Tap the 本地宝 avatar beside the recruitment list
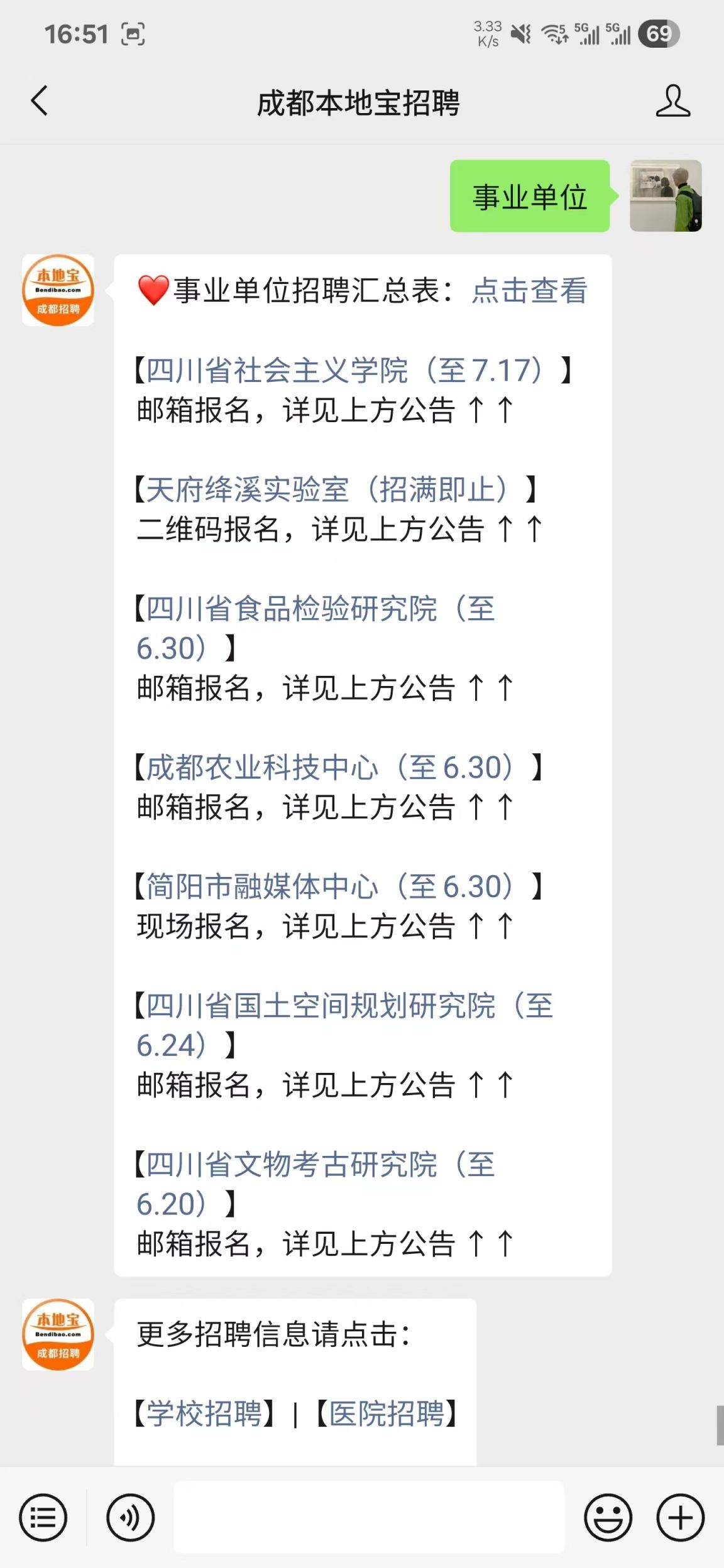724x1568 pixels. pyautogui.click(x=58, y=290)
